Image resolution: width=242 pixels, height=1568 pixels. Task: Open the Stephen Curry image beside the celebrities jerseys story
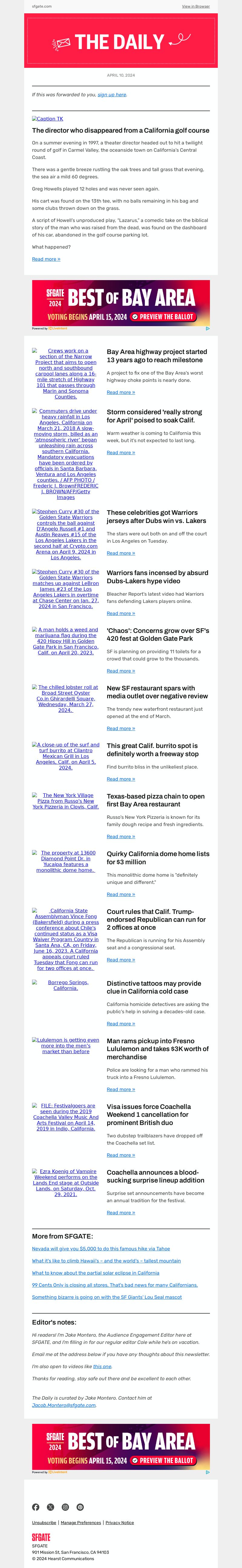tap(66, 534)
